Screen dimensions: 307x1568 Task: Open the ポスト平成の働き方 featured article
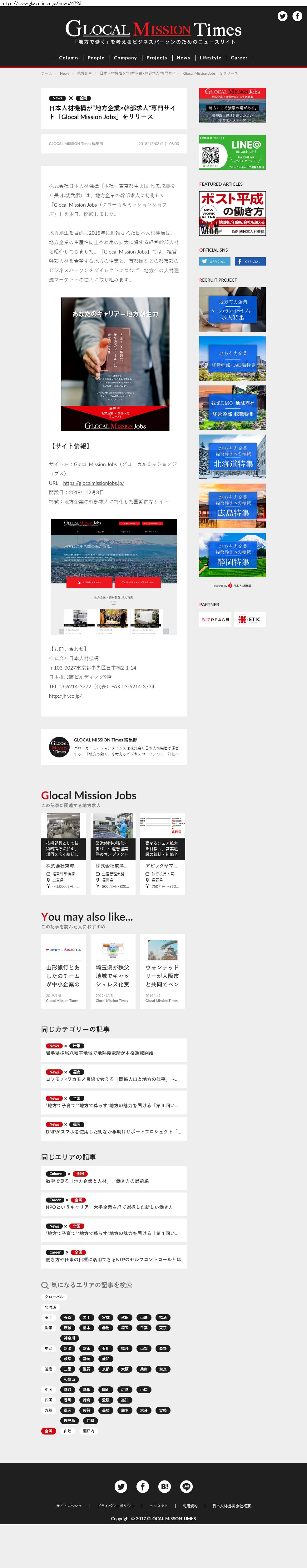(232, 213)
